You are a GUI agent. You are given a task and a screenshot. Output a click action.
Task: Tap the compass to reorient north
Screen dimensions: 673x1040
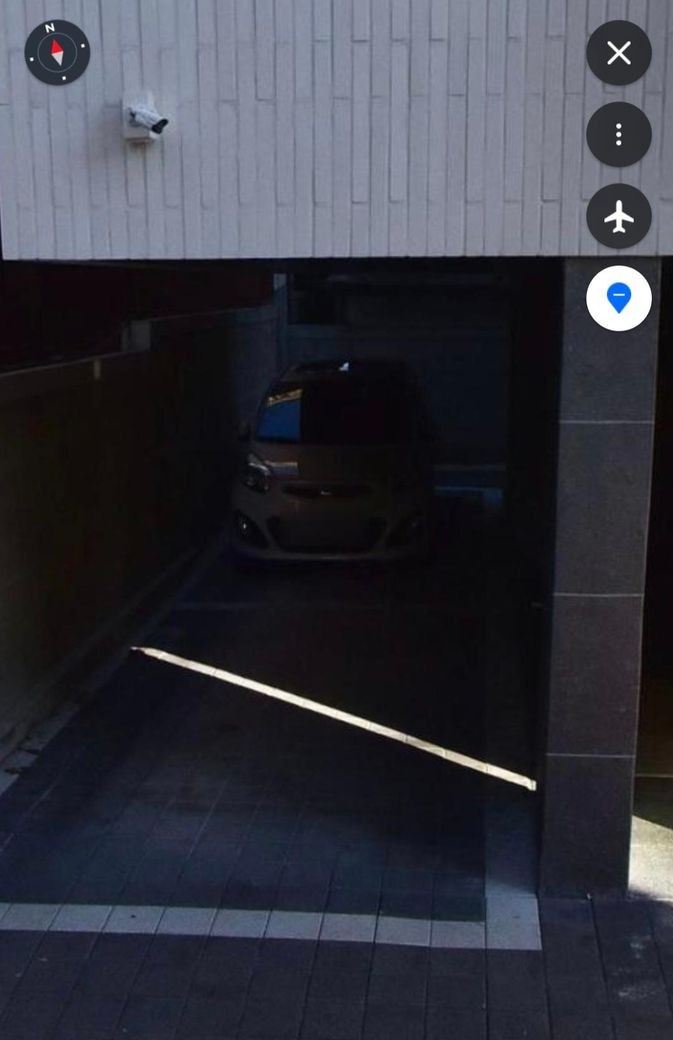coord(57,52)
